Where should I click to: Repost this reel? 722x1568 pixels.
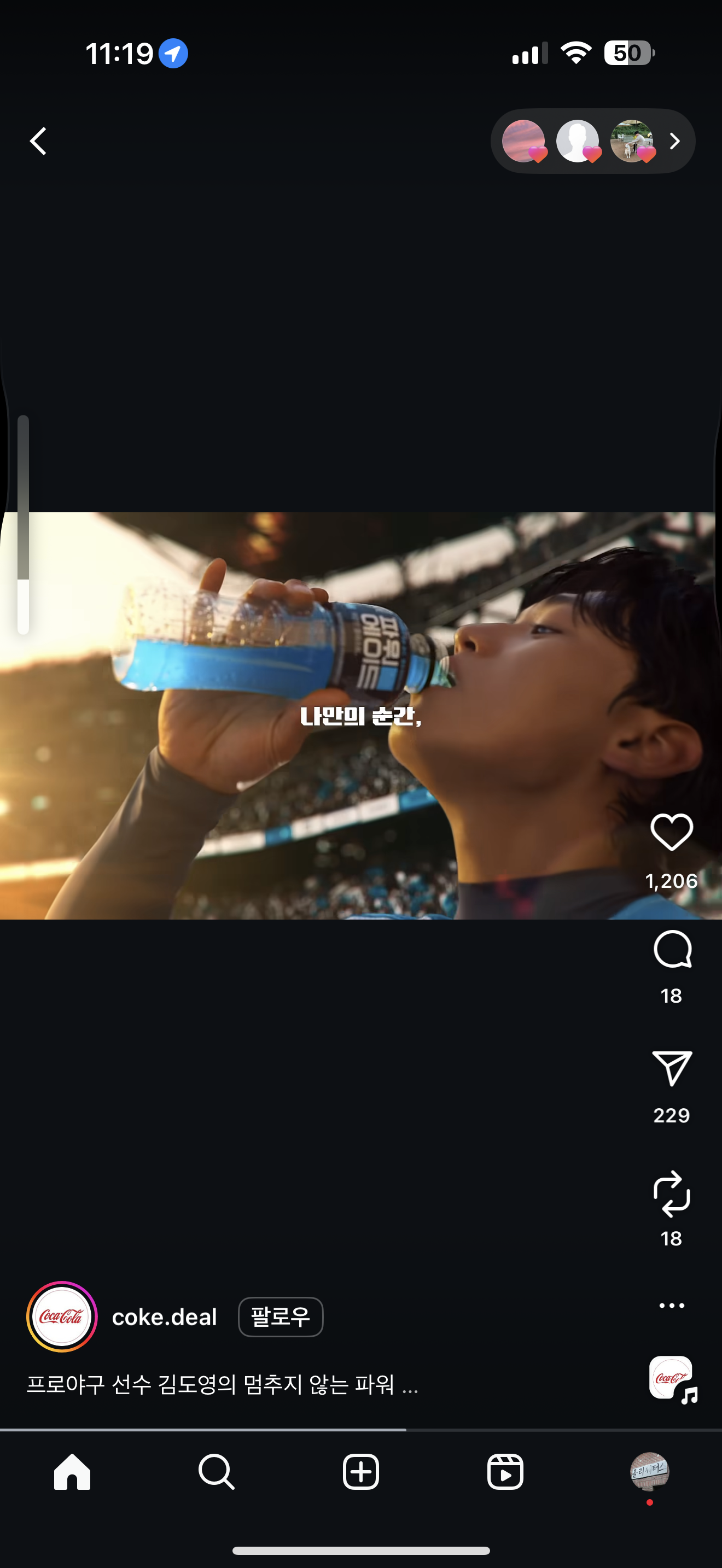672,1193
